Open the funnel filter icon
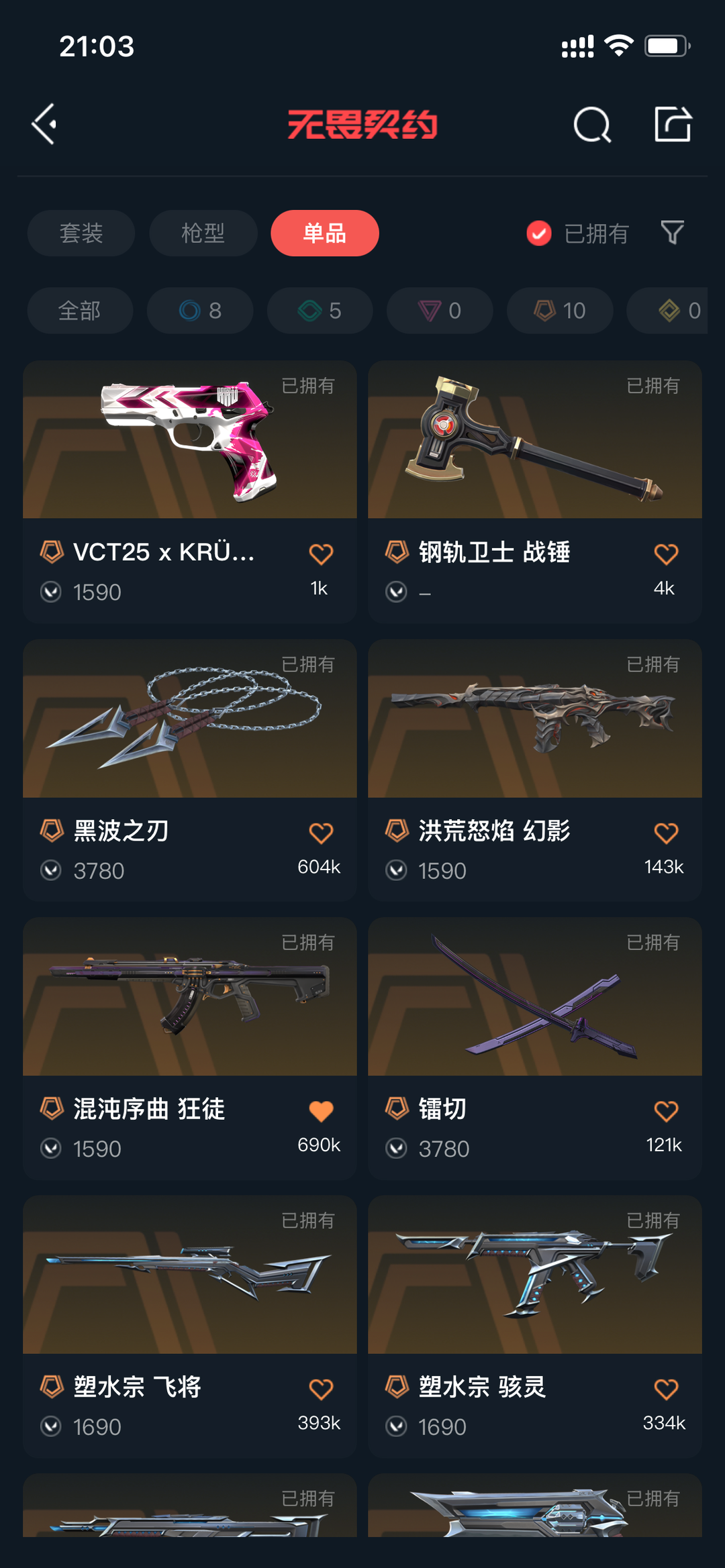This screenshot has height=1568, width=725. coord(672,233)
